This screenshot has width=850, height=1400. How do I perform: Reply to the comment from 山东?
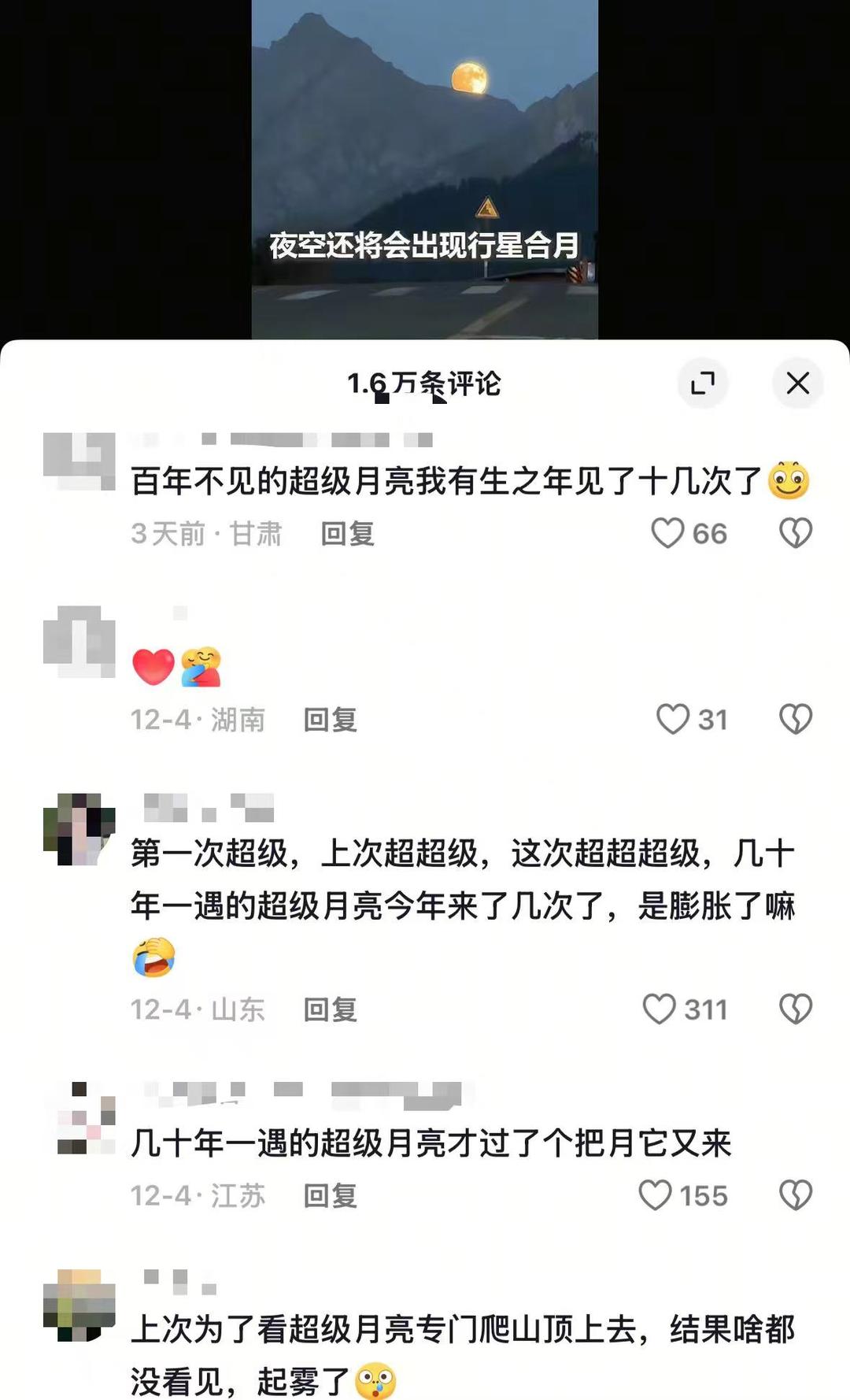331,1009
